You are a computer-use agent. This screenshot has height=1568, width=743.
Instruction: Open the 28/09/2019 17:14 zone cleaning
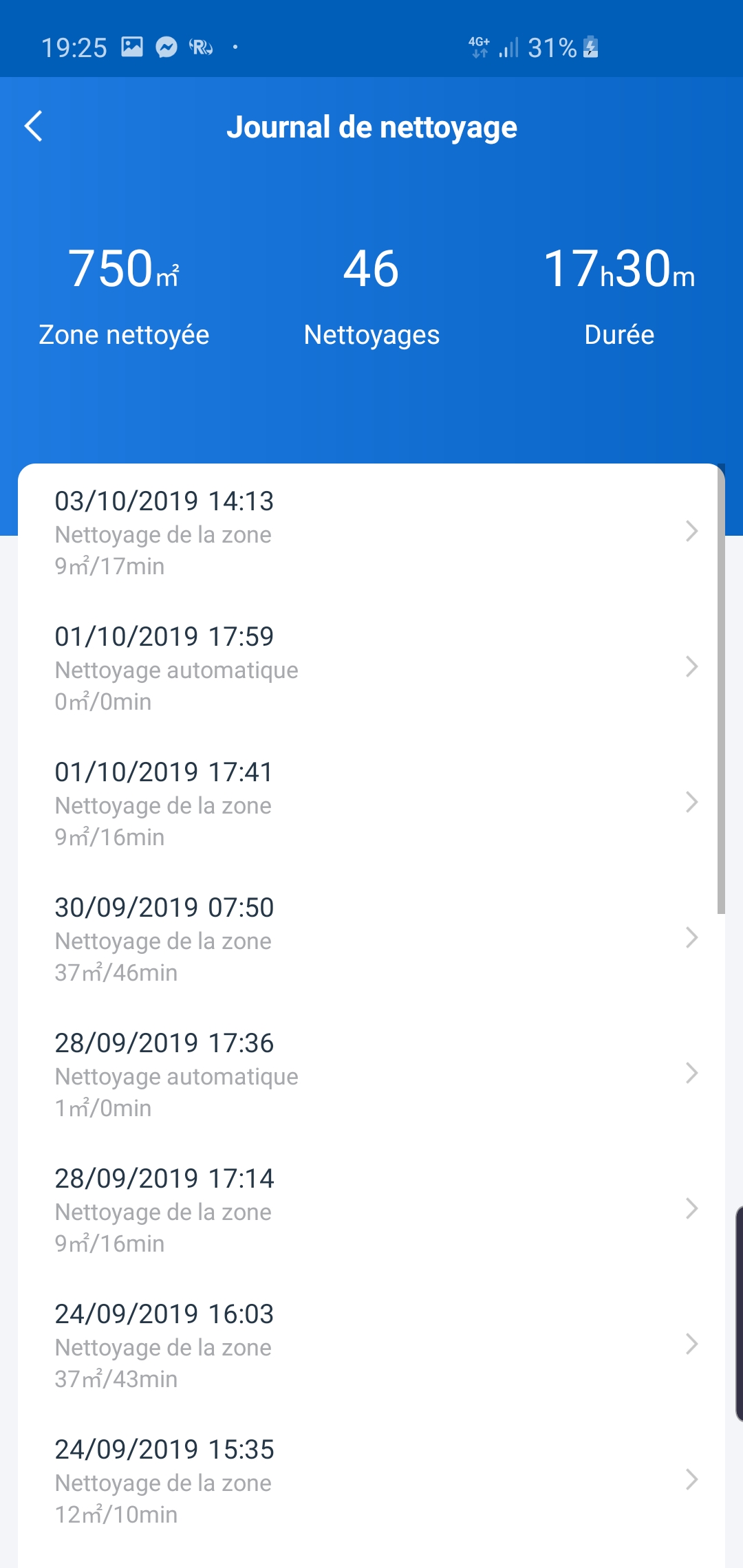(371, 1210)
